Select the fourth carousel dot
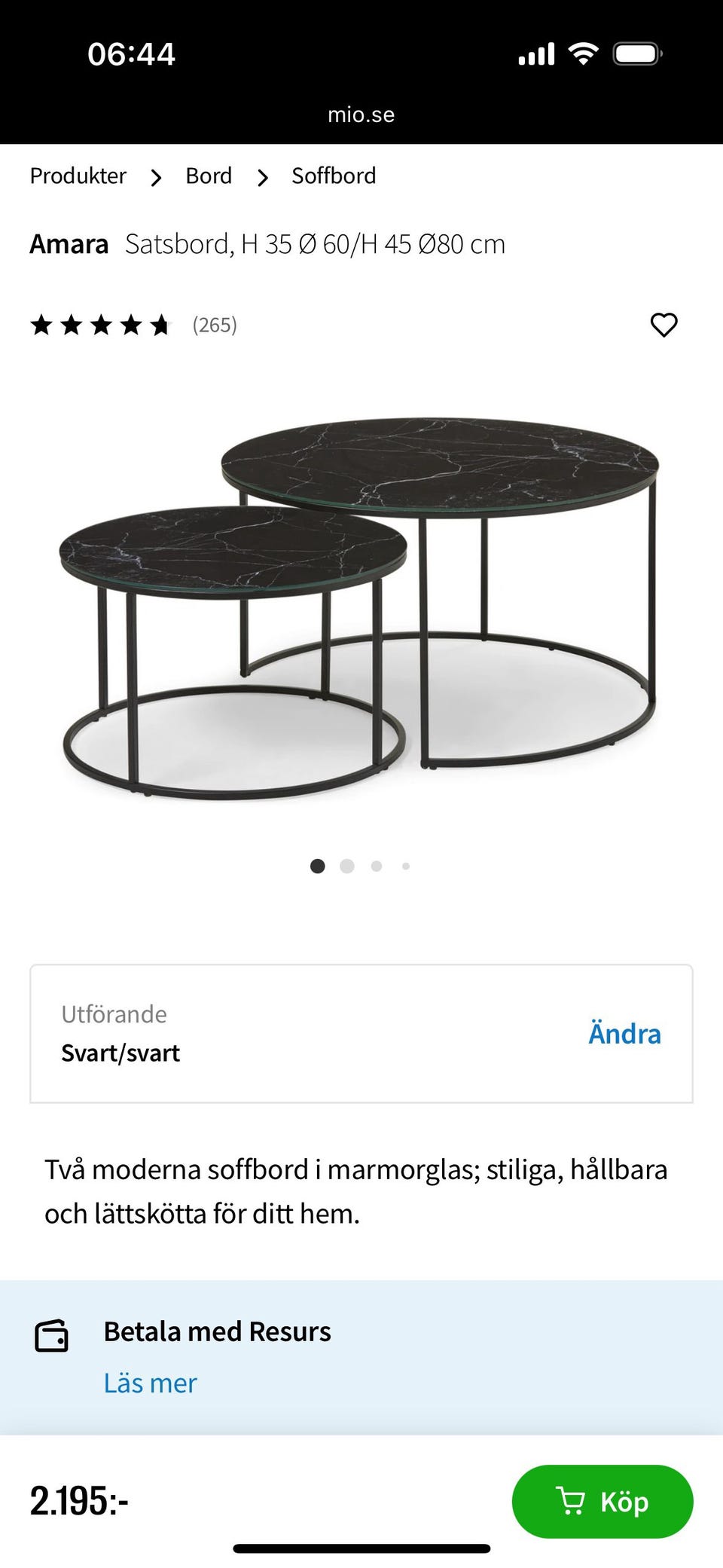 click(x=406, y=866)
